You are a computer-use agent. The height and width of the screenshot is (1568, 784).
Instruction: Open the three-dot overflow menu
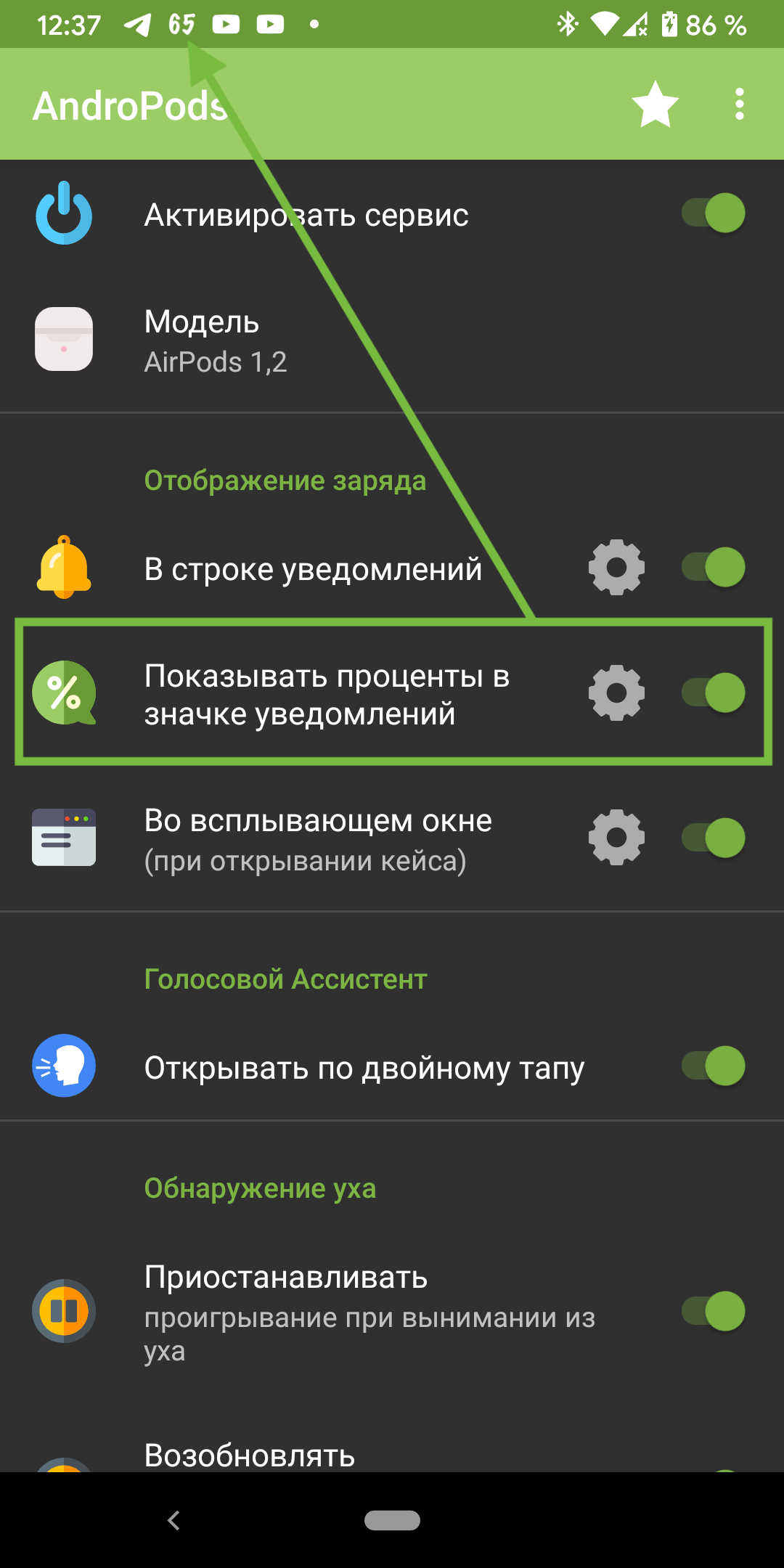[x=739, y=105]
